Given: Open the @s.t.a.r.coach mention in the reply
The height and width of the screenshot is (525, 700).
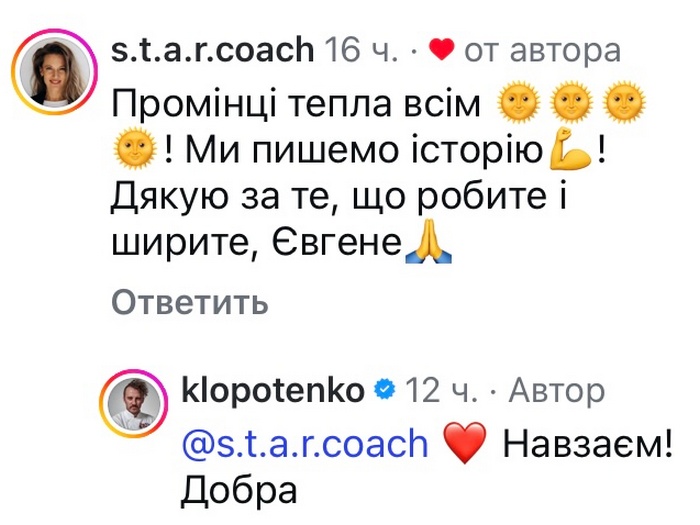Looking at the screenshot, I should (306, 443).
